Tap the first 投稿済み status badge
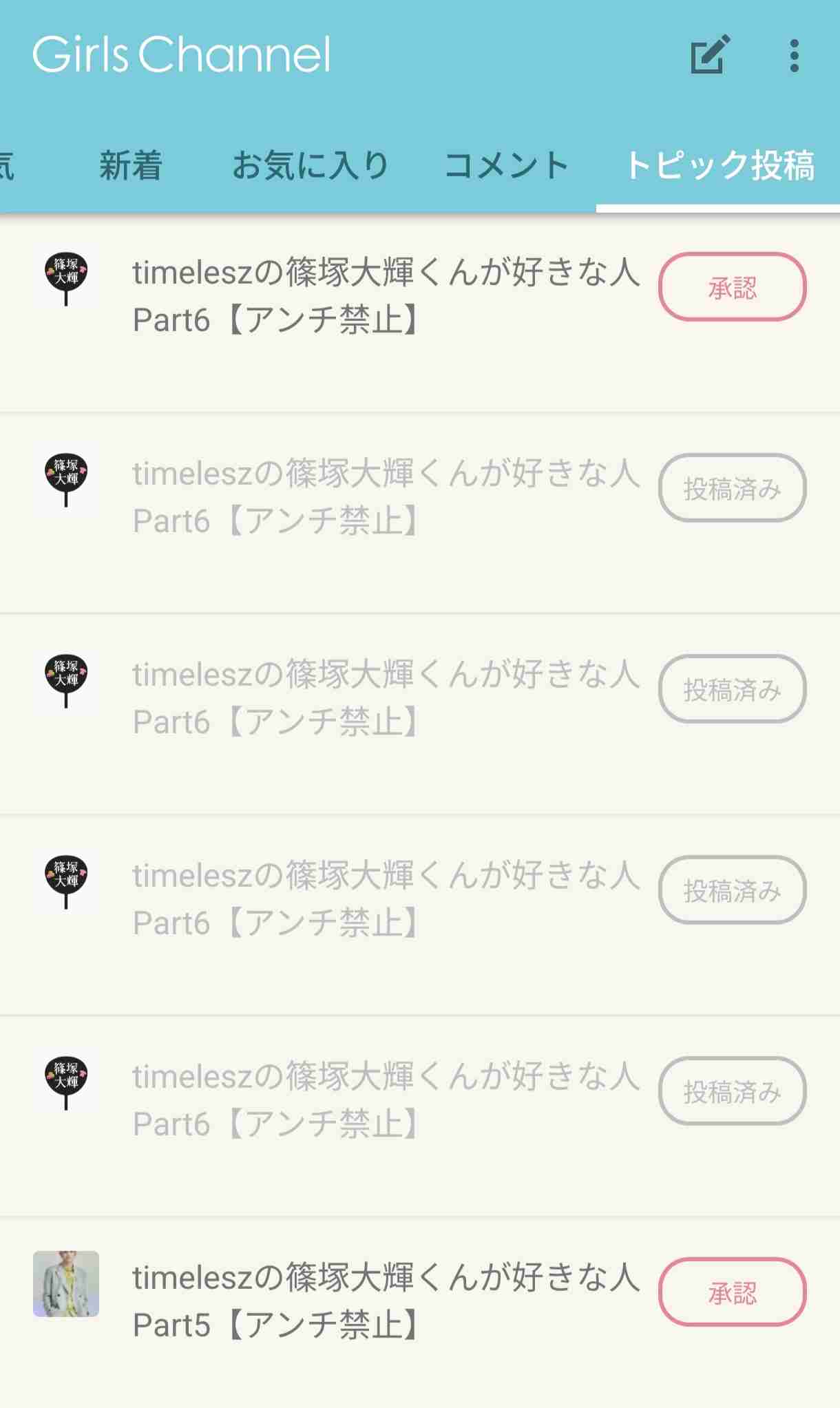 coord(732,489)
